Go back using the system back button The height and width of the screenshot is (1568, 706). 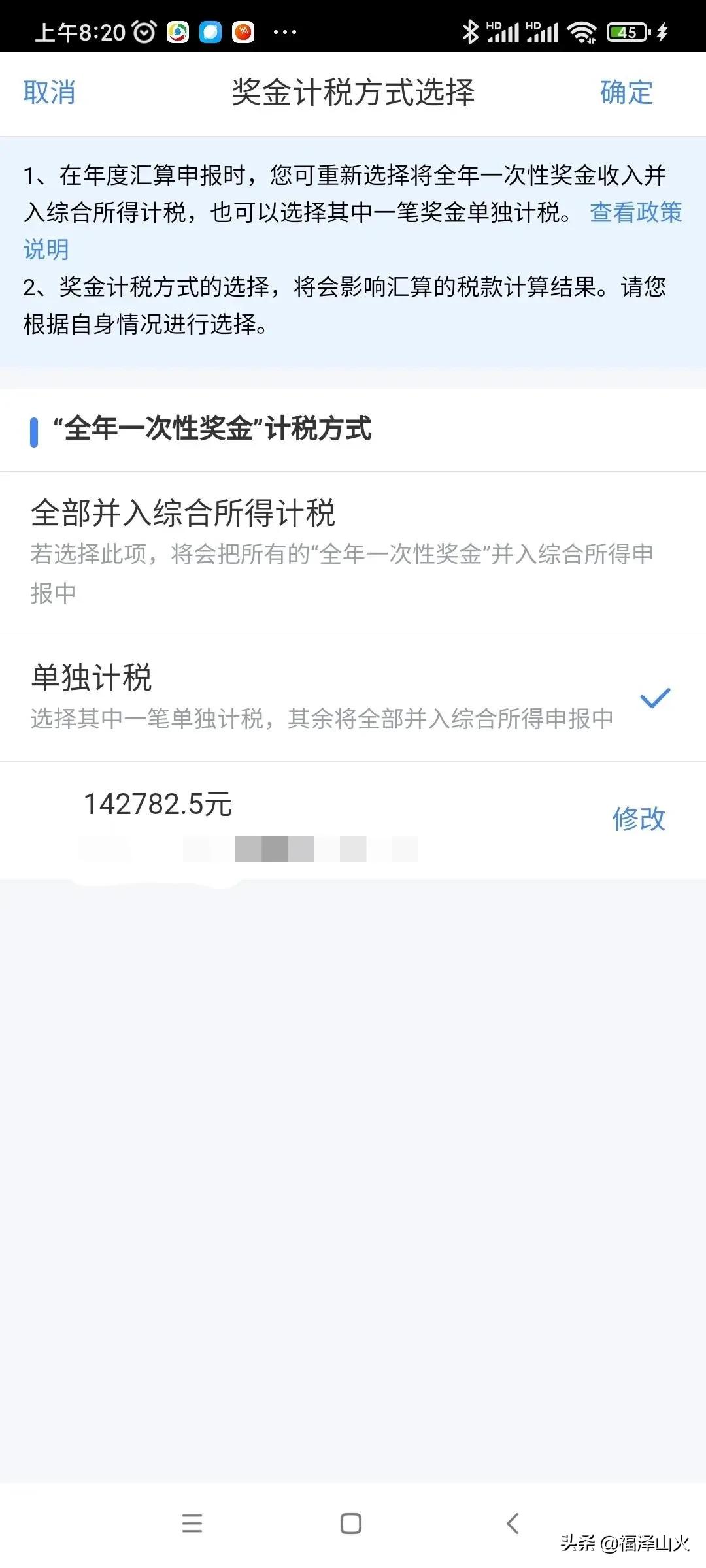(x=513, y=1524)
